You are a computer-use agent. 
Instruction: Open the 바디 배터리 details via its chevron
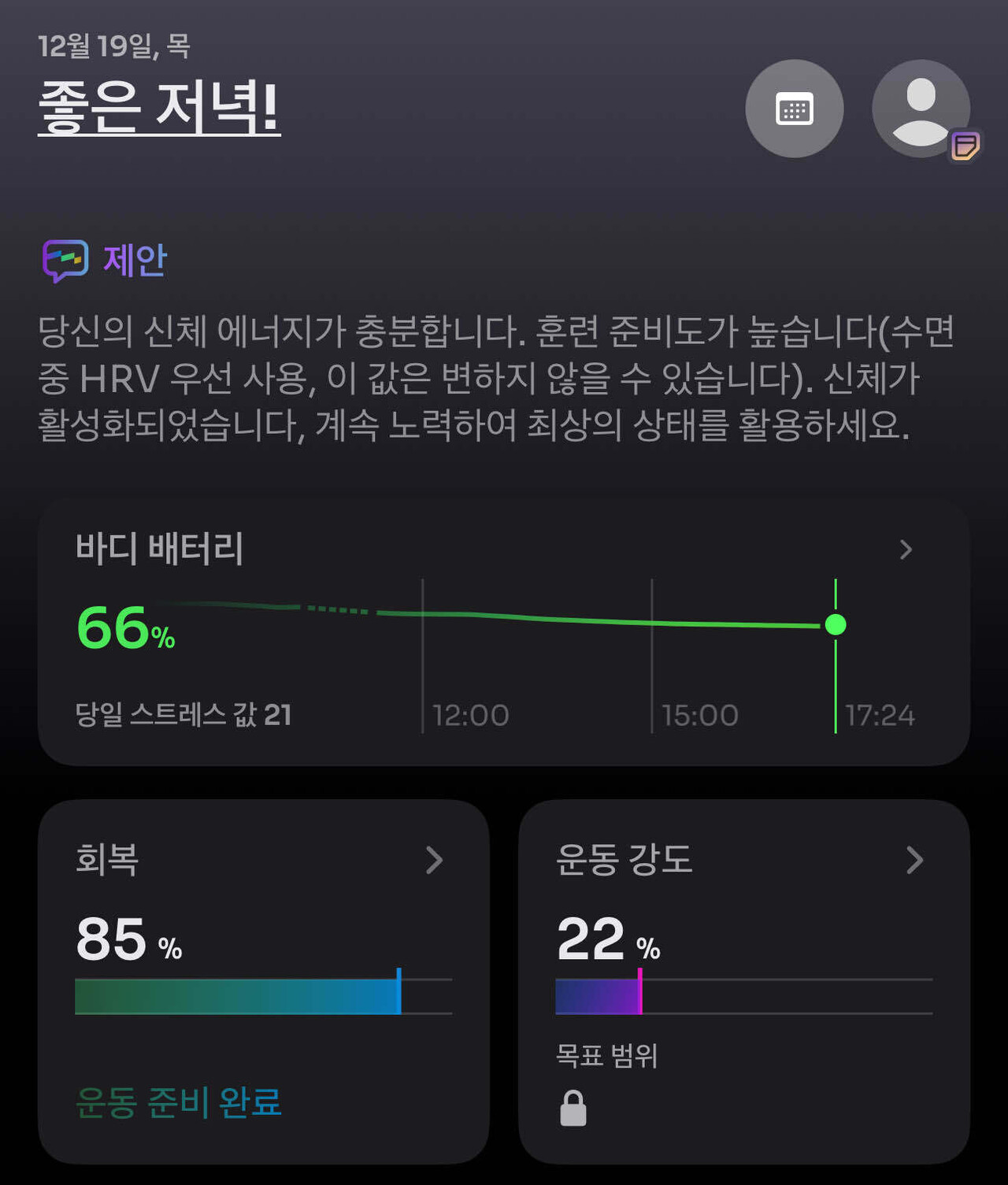point(906,550)
